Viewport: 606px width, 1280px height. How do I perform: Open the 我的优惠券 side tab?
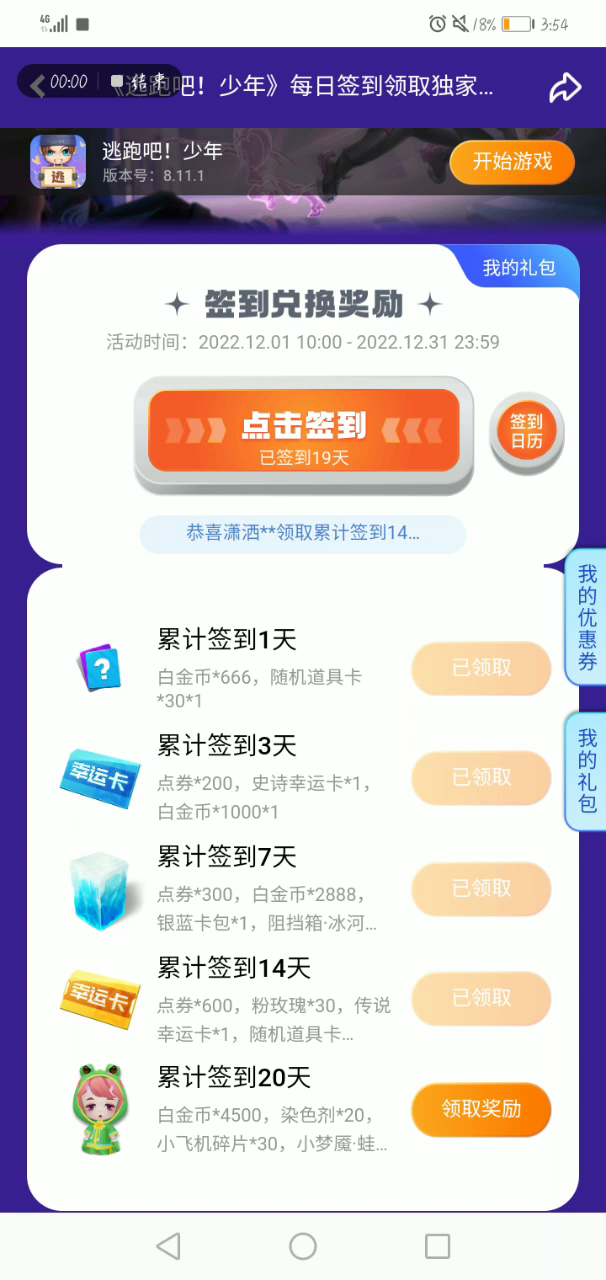pyautogui.click(x=587, y=617)
